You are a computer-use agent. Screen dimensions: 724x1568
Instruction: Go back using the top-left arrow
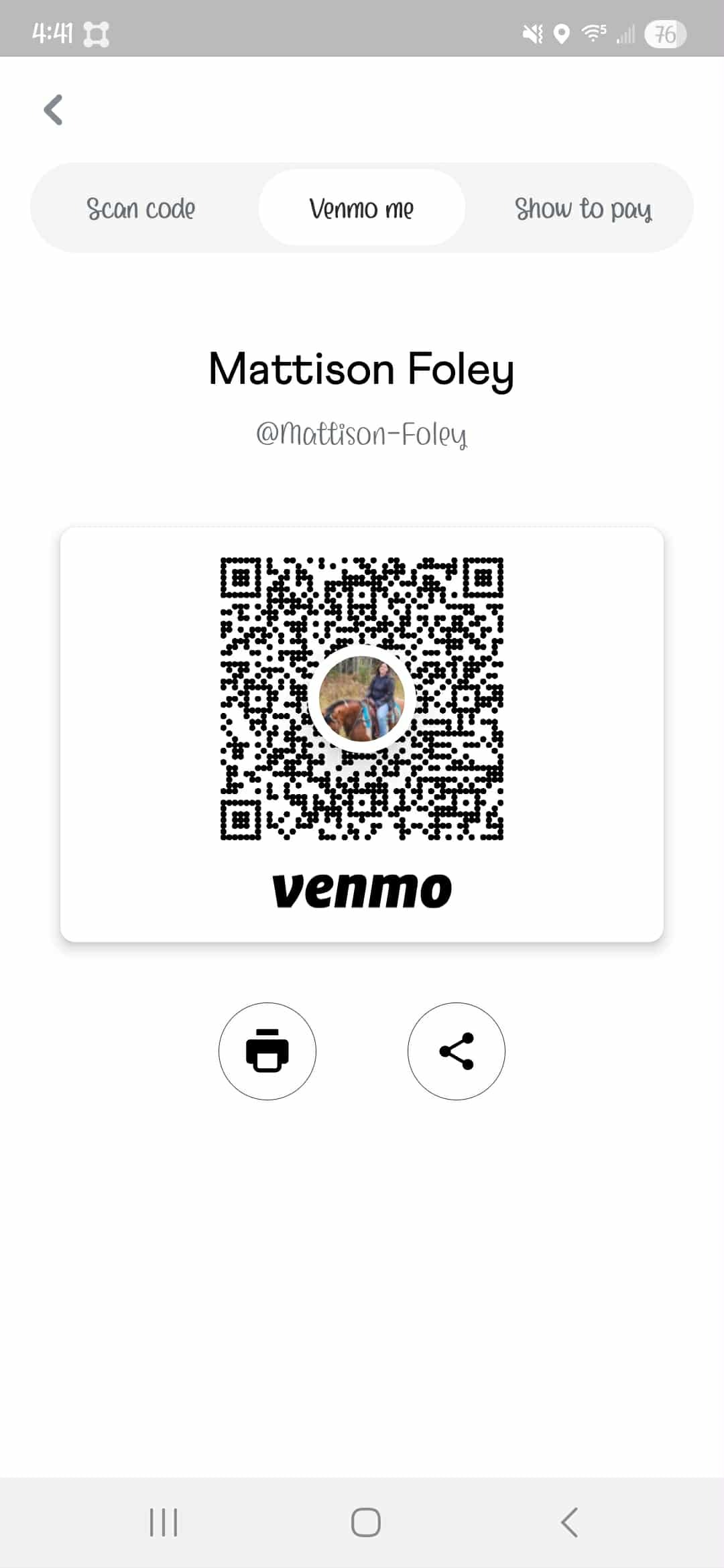point(54,110)
